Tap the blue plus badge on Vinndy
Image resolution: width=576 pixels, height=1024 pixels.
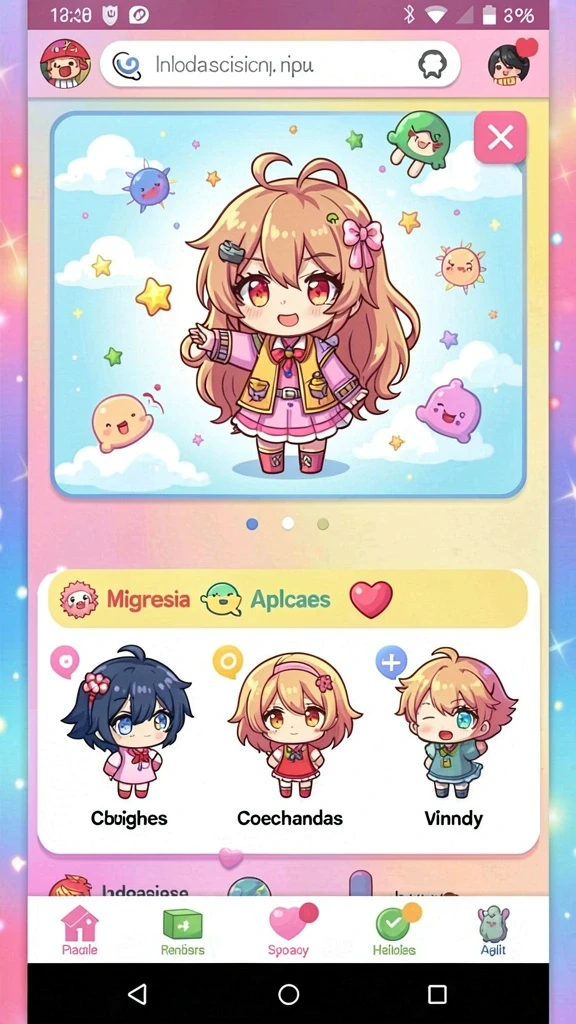point(391,662)
